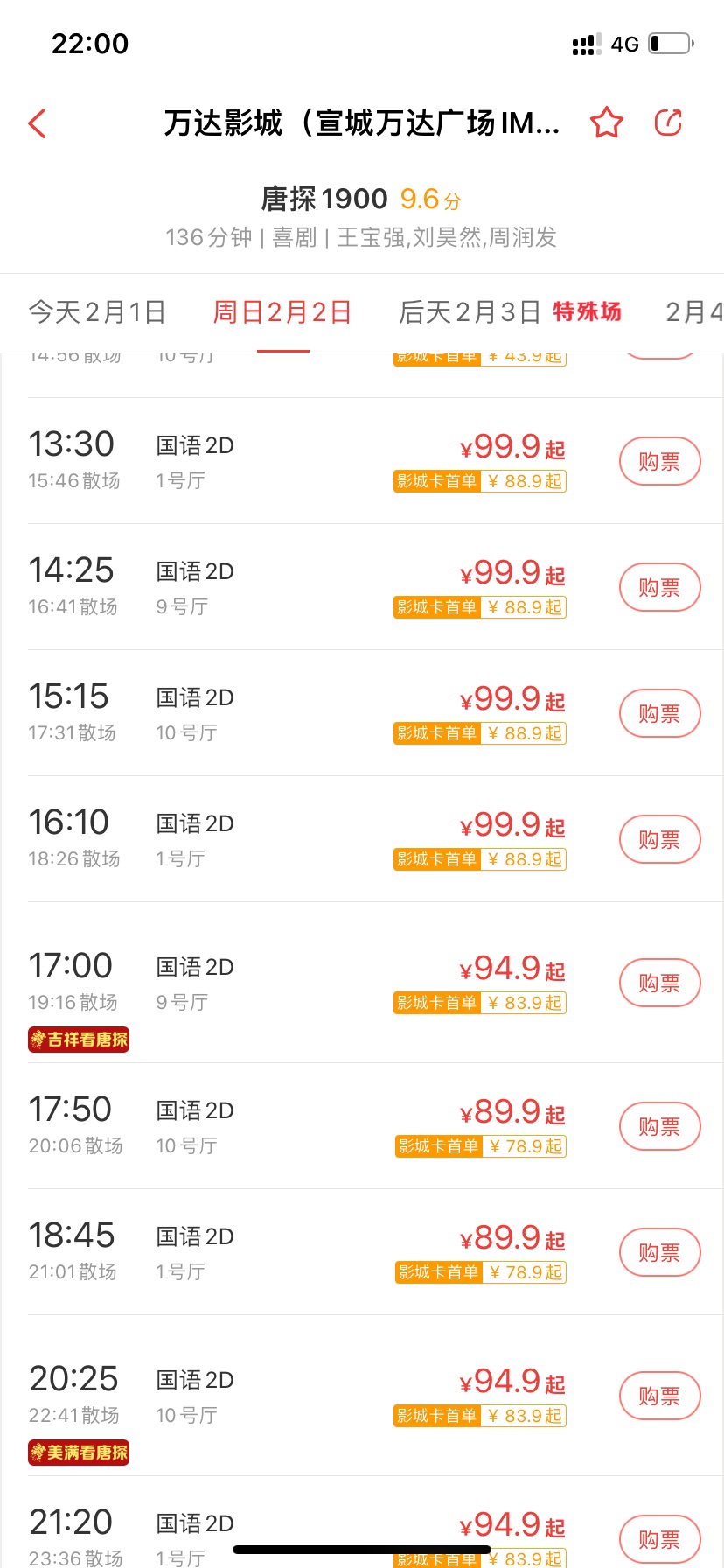Tap 购票 for the 21:20 showing
Image resolution: width=724 pixels, height=1568 pixels.
click(660, 1539)
